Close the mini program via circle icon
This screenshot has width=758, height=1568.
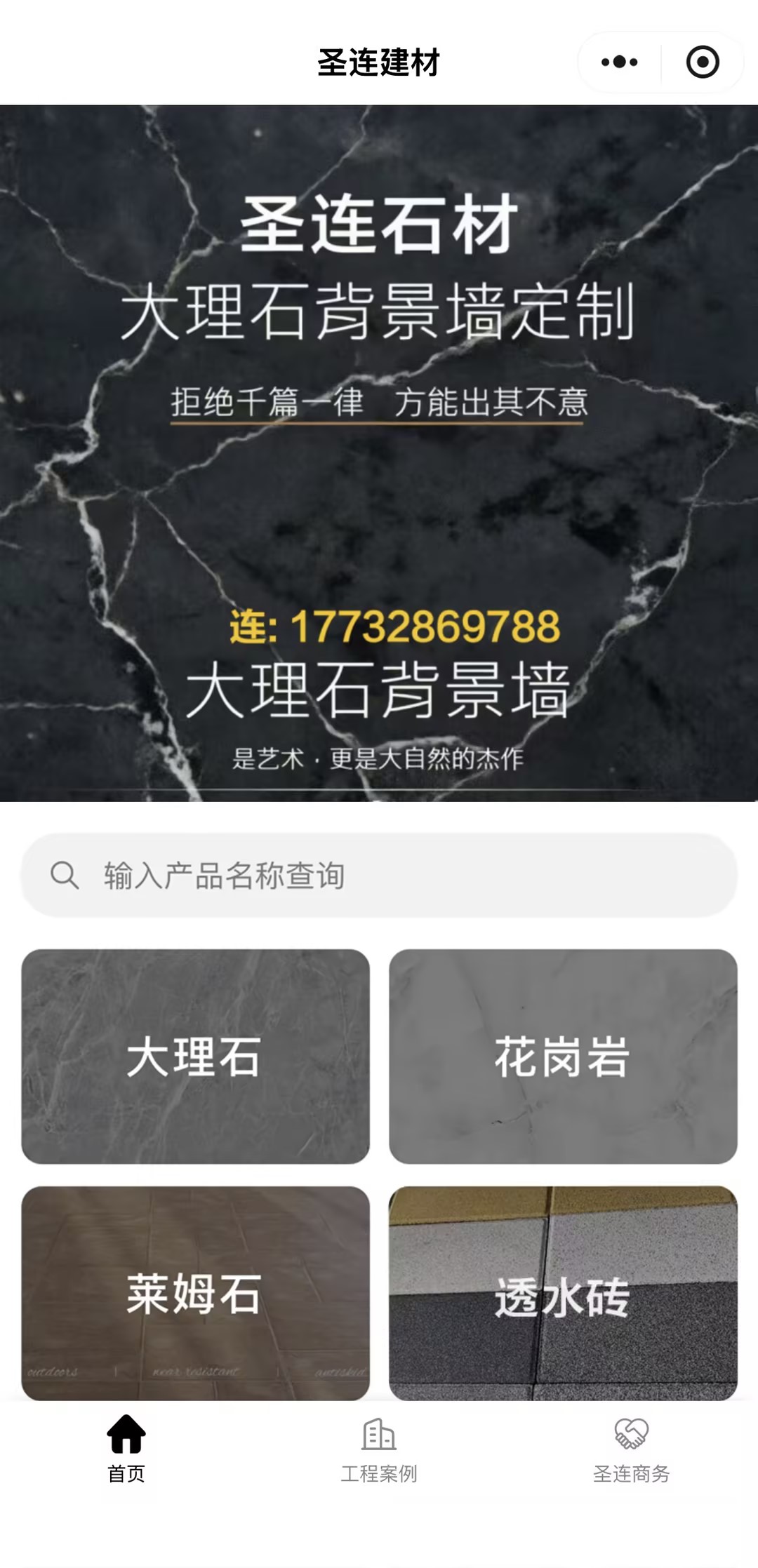tap(702, 62)
